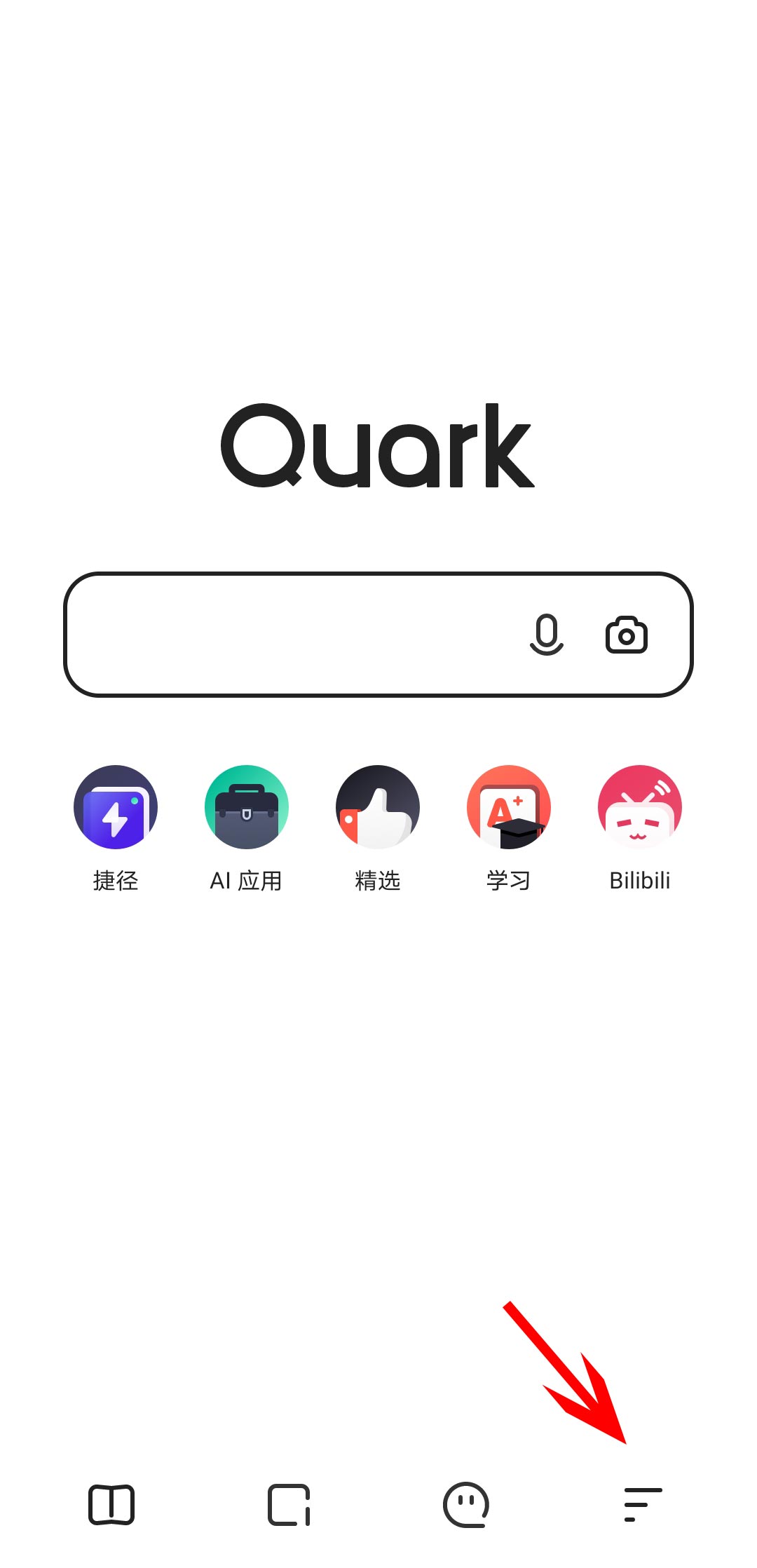Begin an image search with the camera
The width and height of the screenshot is (757, 1568).
click(626, 635)
